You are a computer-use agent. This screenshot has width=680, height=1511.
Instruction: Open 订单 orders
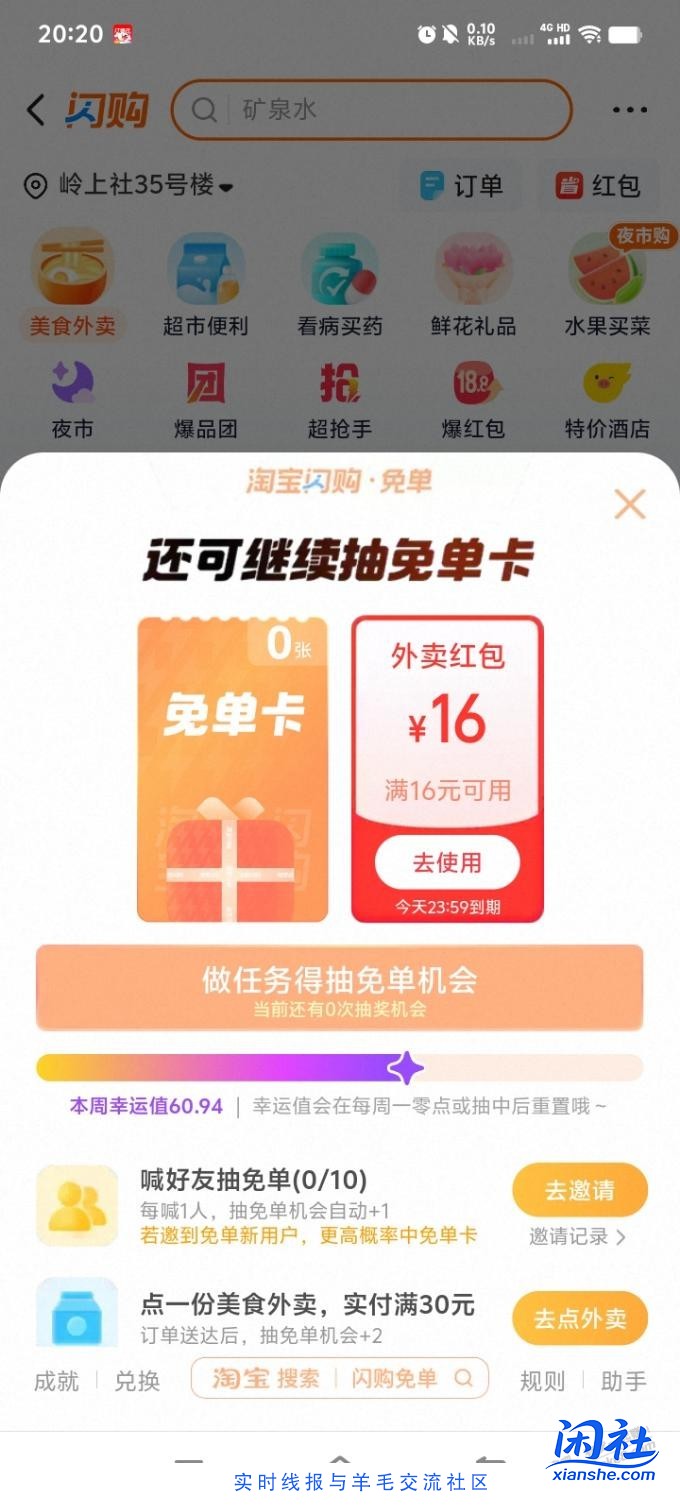point(461,186)
